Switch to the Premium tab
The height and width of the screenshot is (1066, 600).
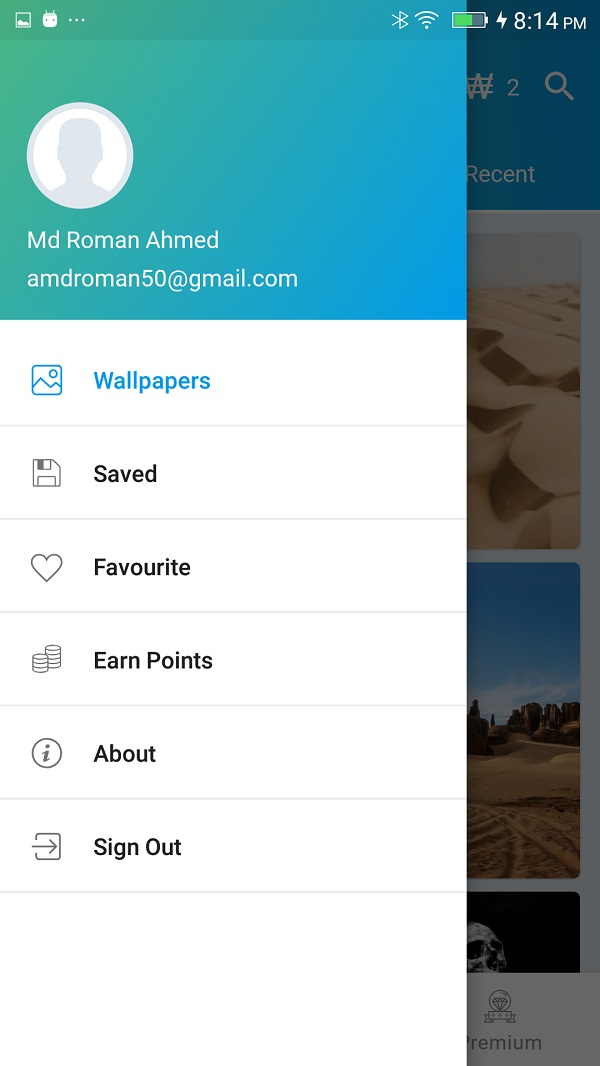502,1022
